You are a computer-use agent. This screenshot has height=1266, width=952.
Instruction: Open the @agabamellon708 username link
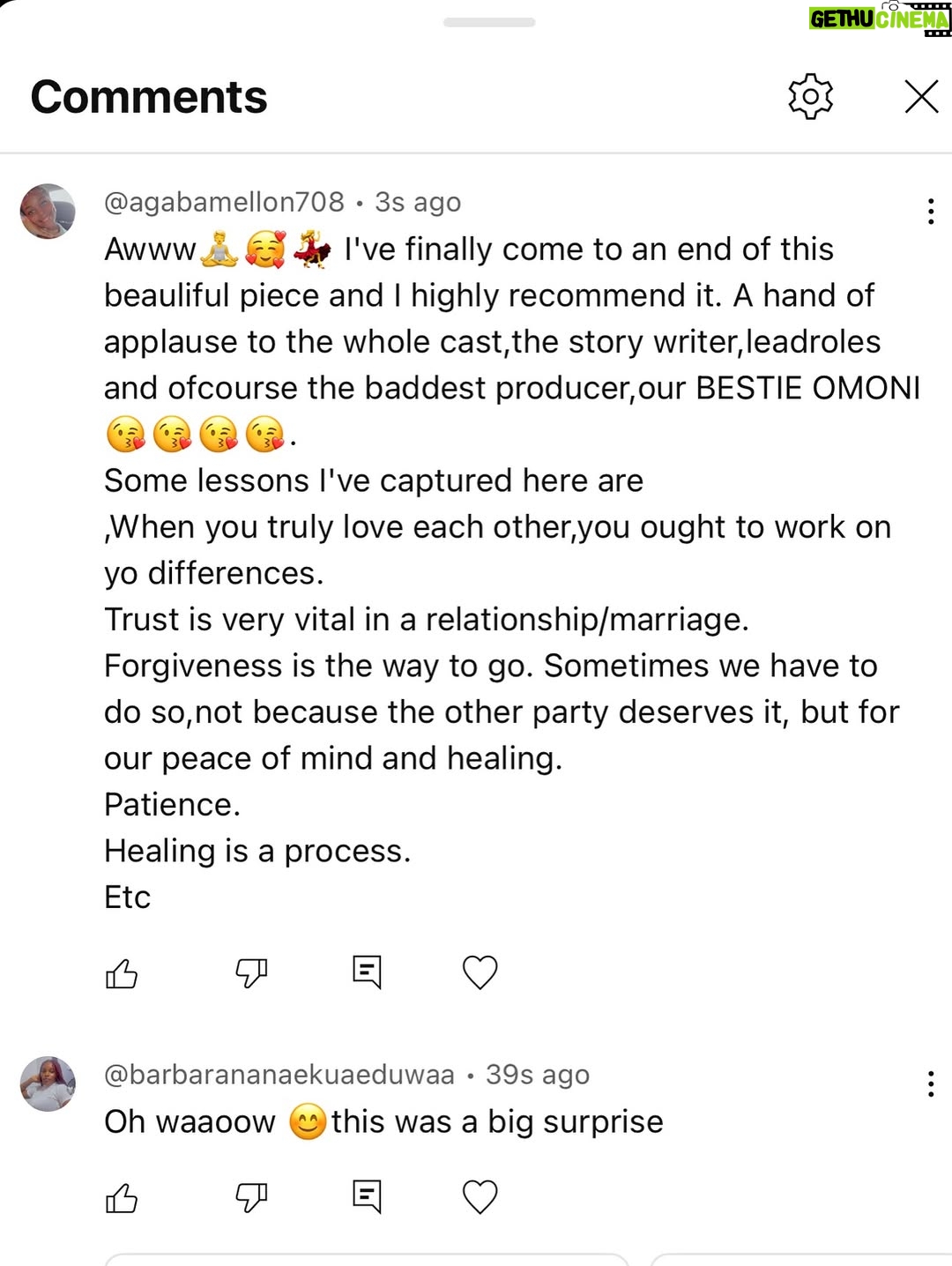pos(225,202)
